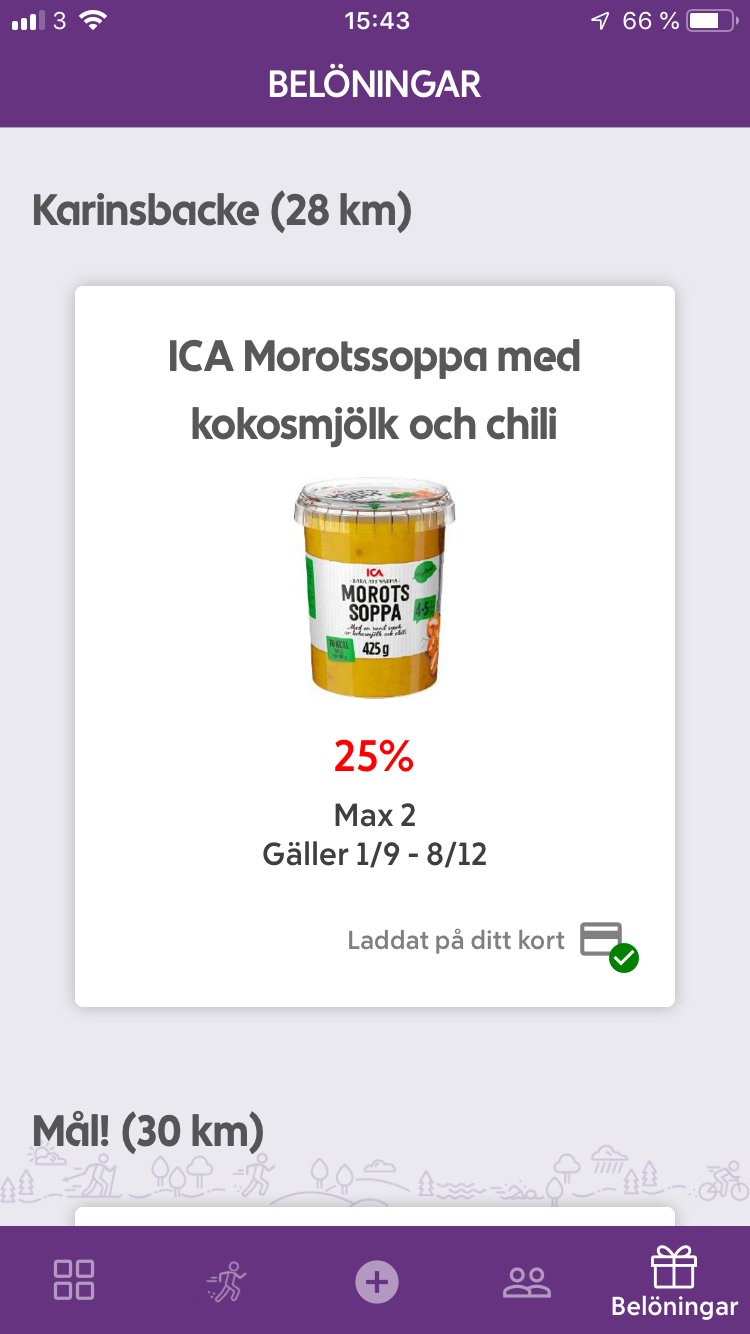The image size is (750, 1334).
Task: Open the friends group tab
Action: click(527, 1282)
